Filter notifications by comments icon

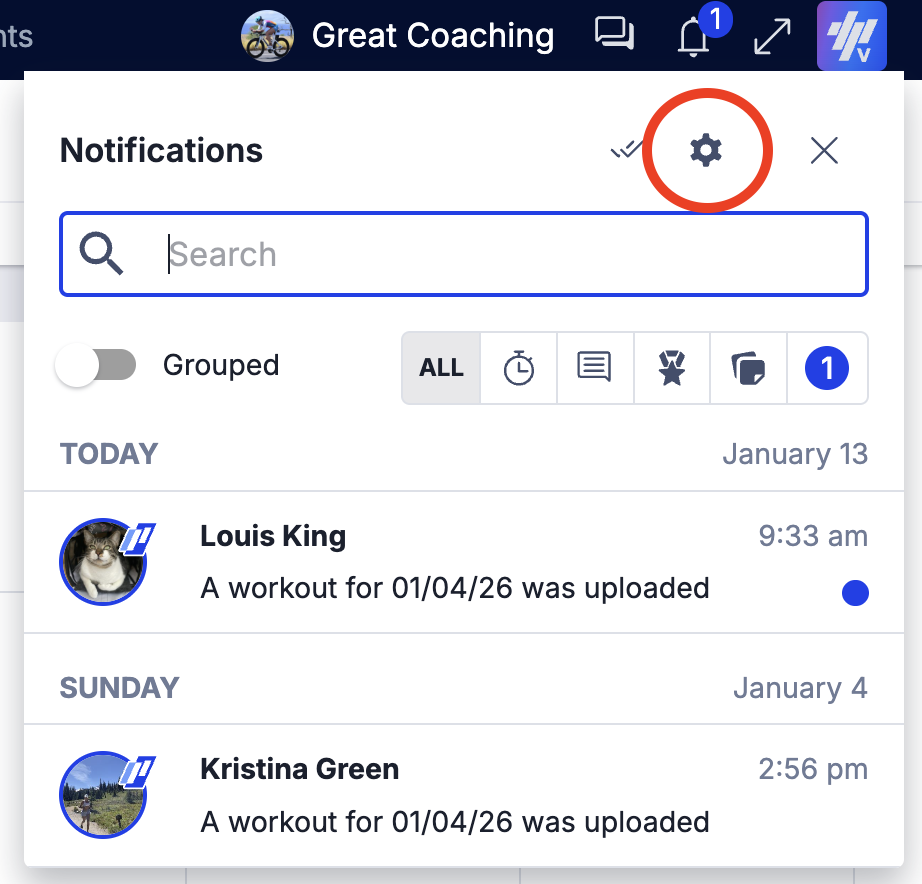tap(595, 368)
